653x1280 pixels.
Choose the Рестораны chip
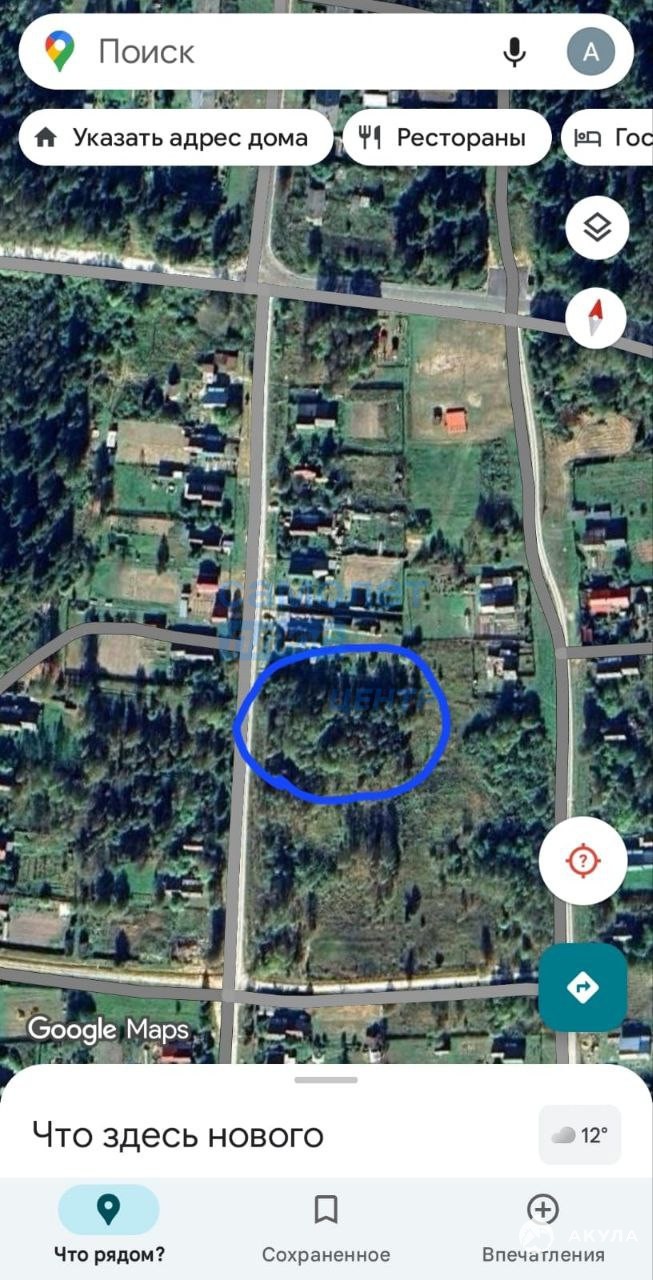point(447,138)
